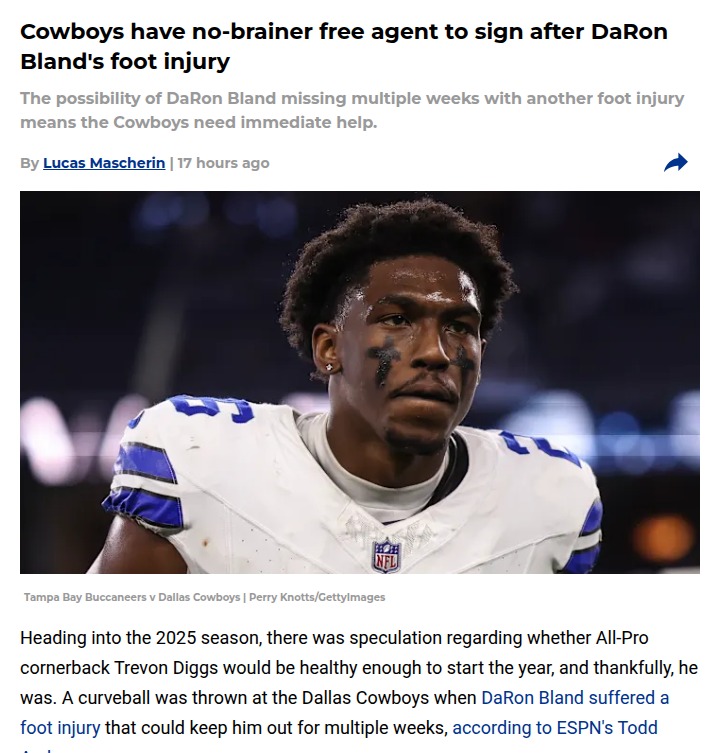Share this Cowboys article
Viewport: 720px width, 753px height.
pyautogui.click(x=676, y=163)
